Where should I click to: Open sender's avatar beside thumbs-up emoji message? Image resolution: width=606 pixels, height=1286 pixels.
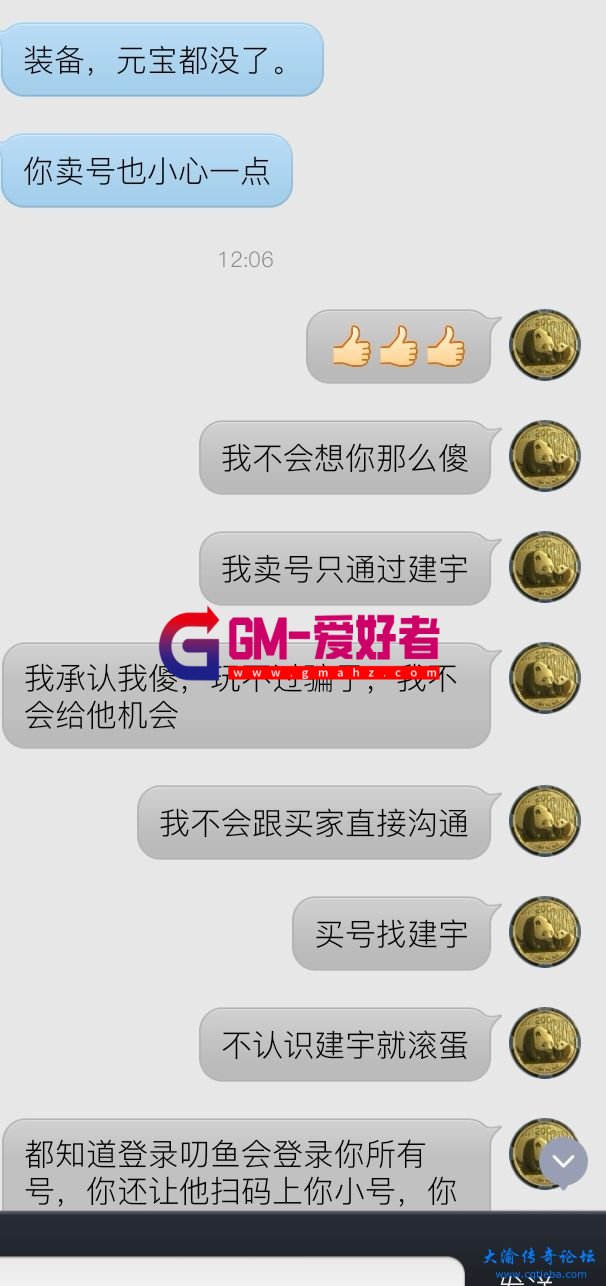click(x=545, y=345)
